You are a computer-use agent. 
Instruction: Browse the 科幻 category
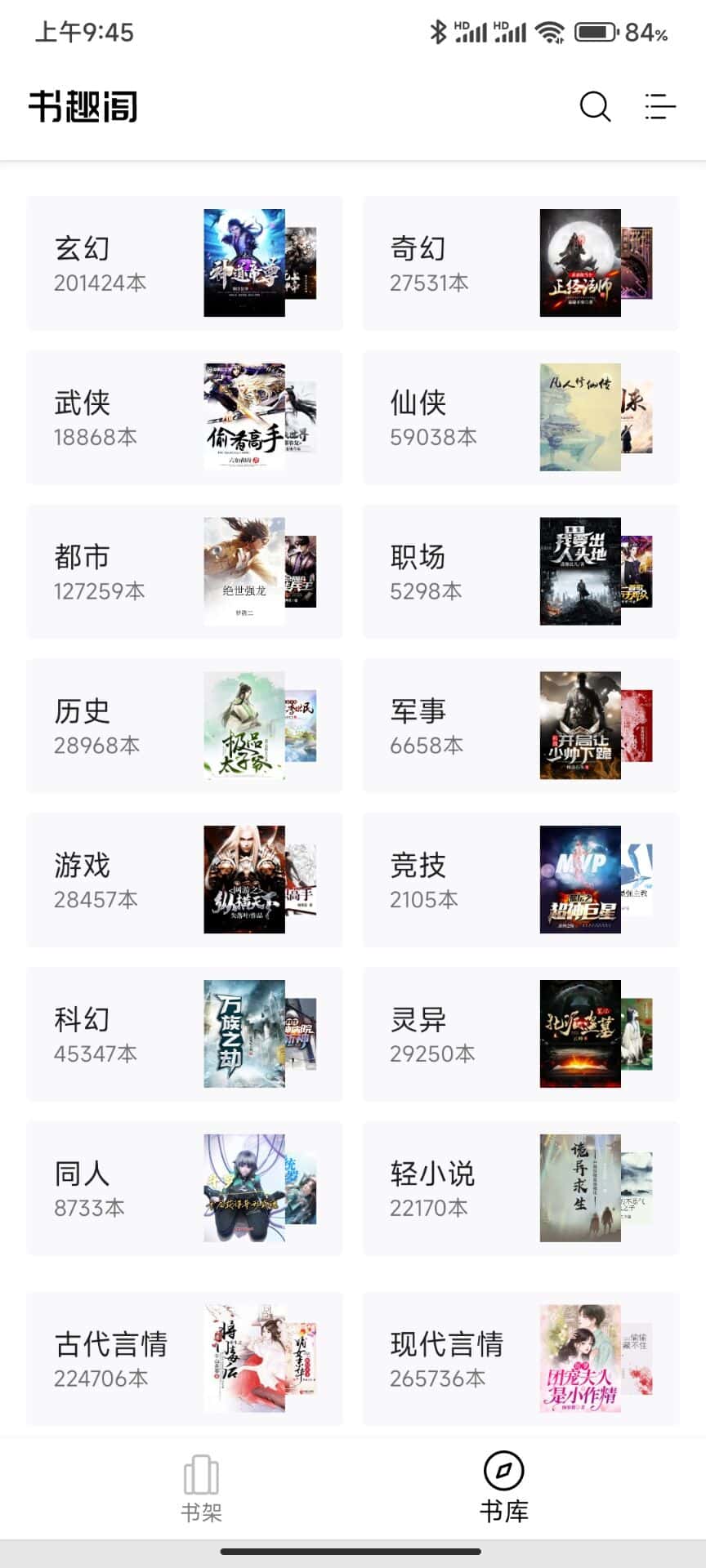[x=185, y=1034]
